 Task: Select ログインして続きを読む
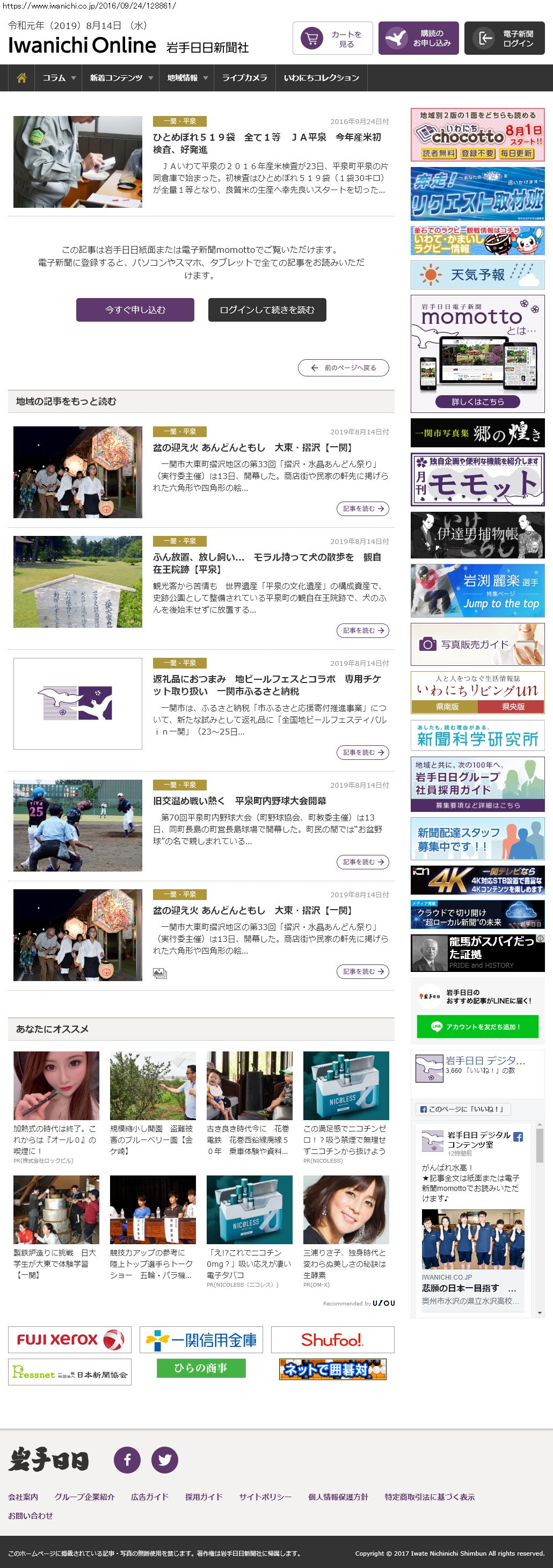(x=266, y=310)
